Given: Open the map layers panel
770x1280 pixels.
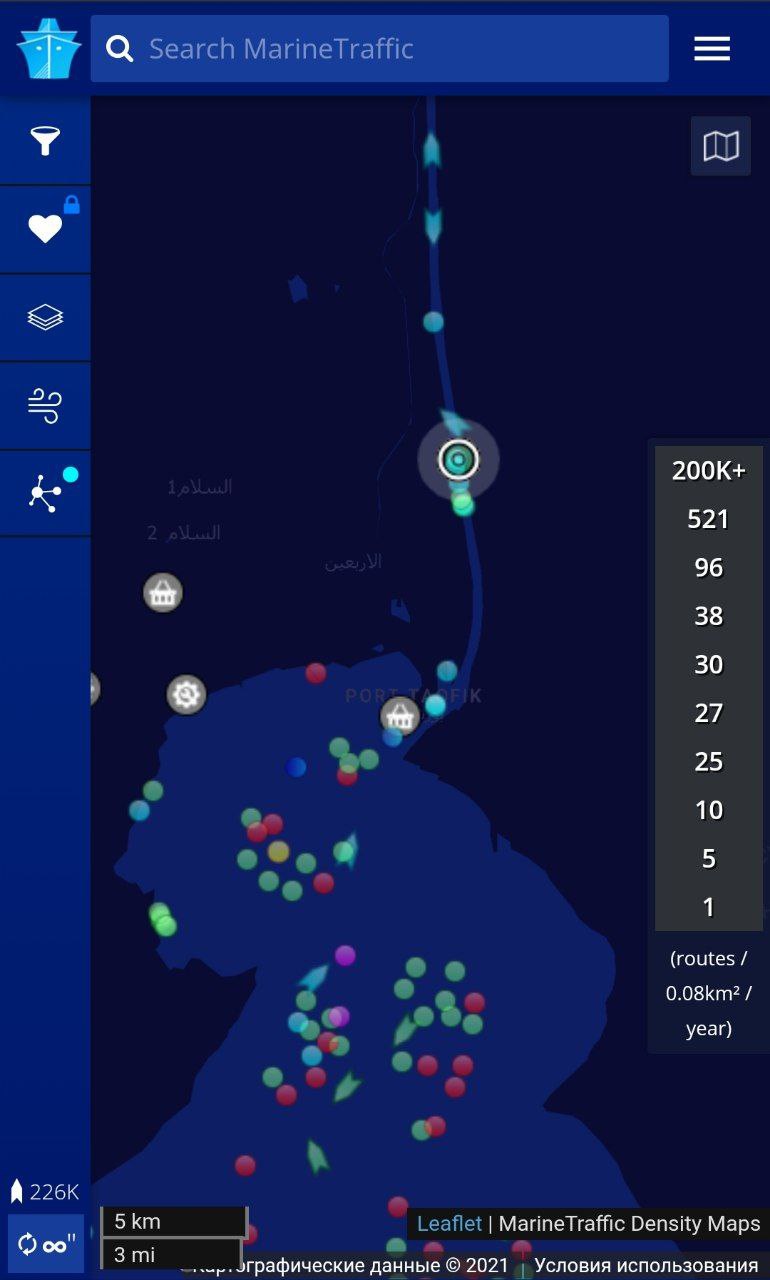Looking at the screenshot, I should click(45, 317).
